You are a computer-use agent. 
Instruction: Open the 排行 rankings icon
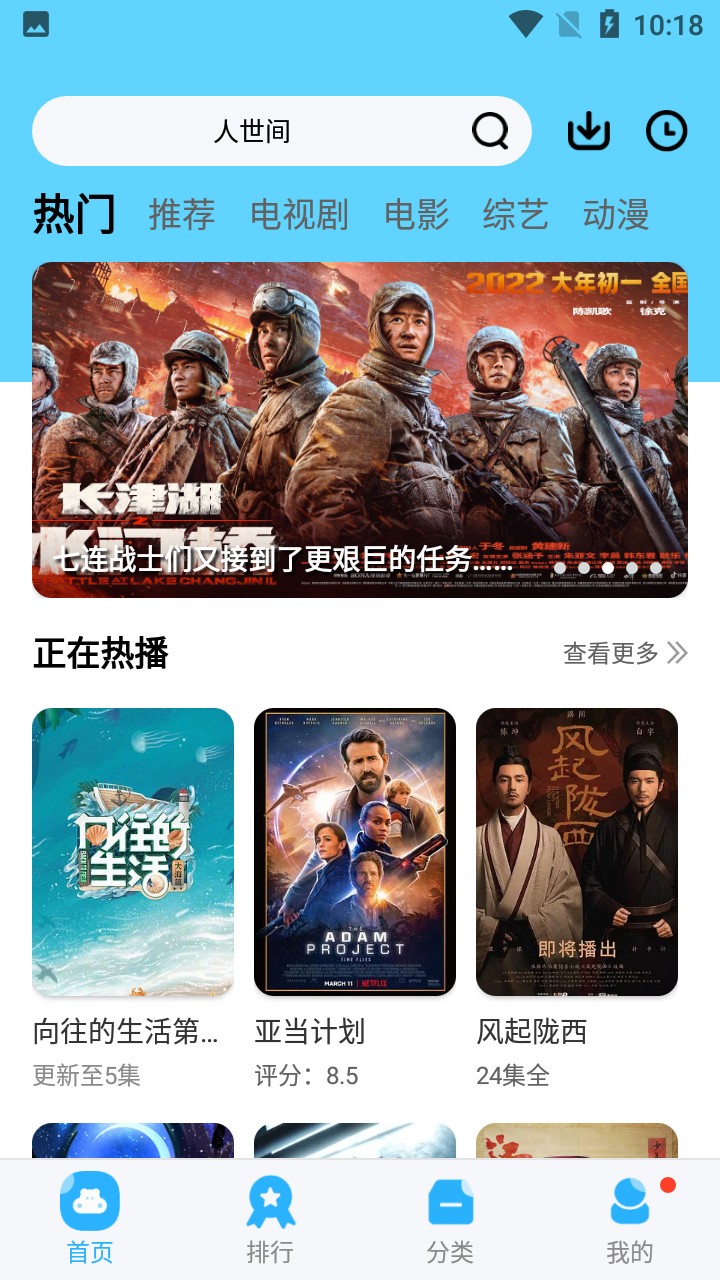click(270, 1202)
